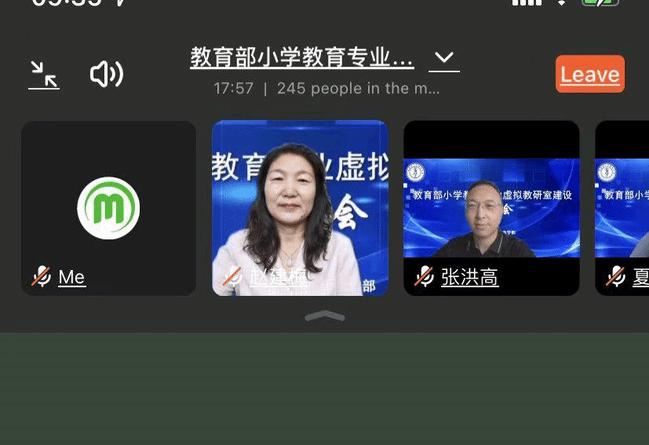This screenshot has height=445, width=649.
Task: Open the Me participant tile
Action: 108,208
